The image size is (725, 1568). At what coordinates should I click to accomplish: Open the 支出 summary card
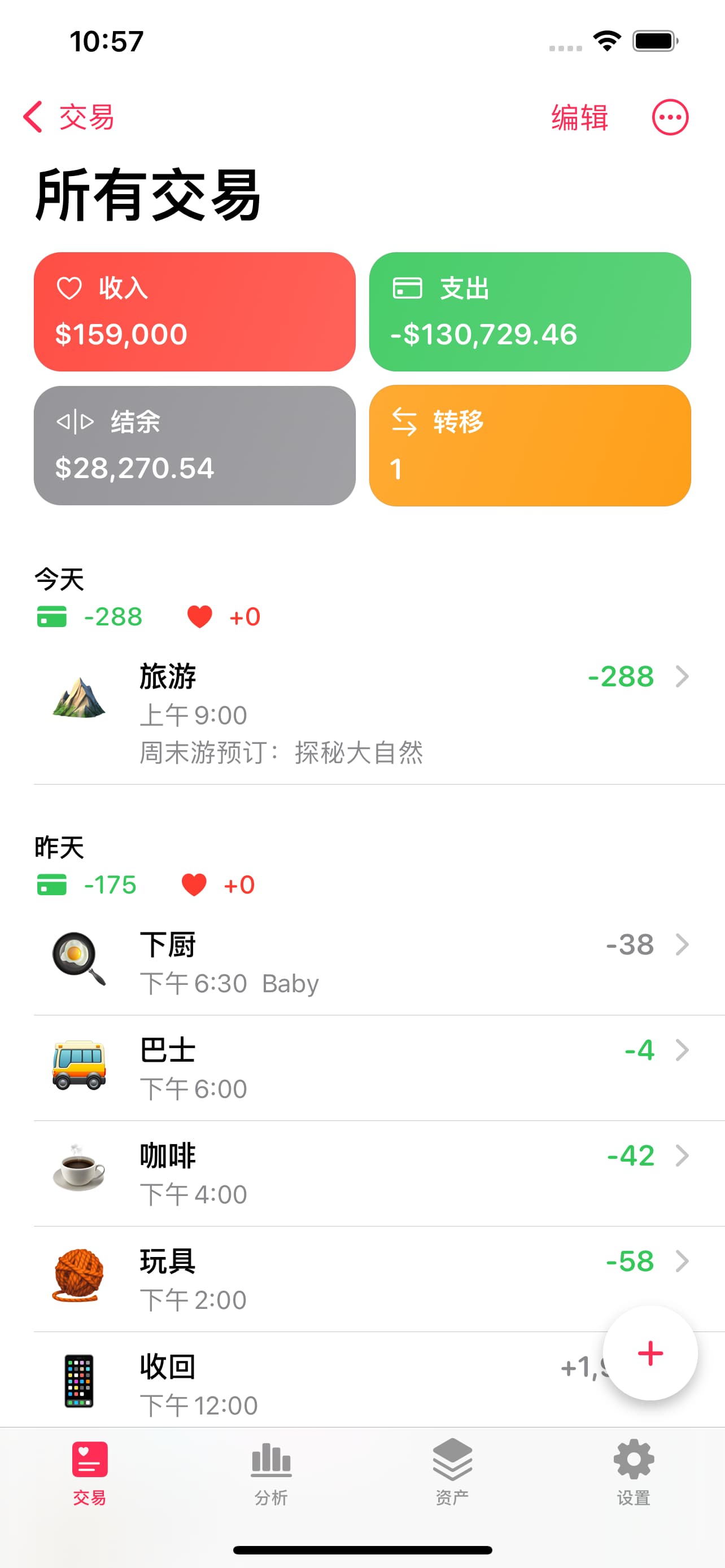pyautogui.click(x=530, y=312)
